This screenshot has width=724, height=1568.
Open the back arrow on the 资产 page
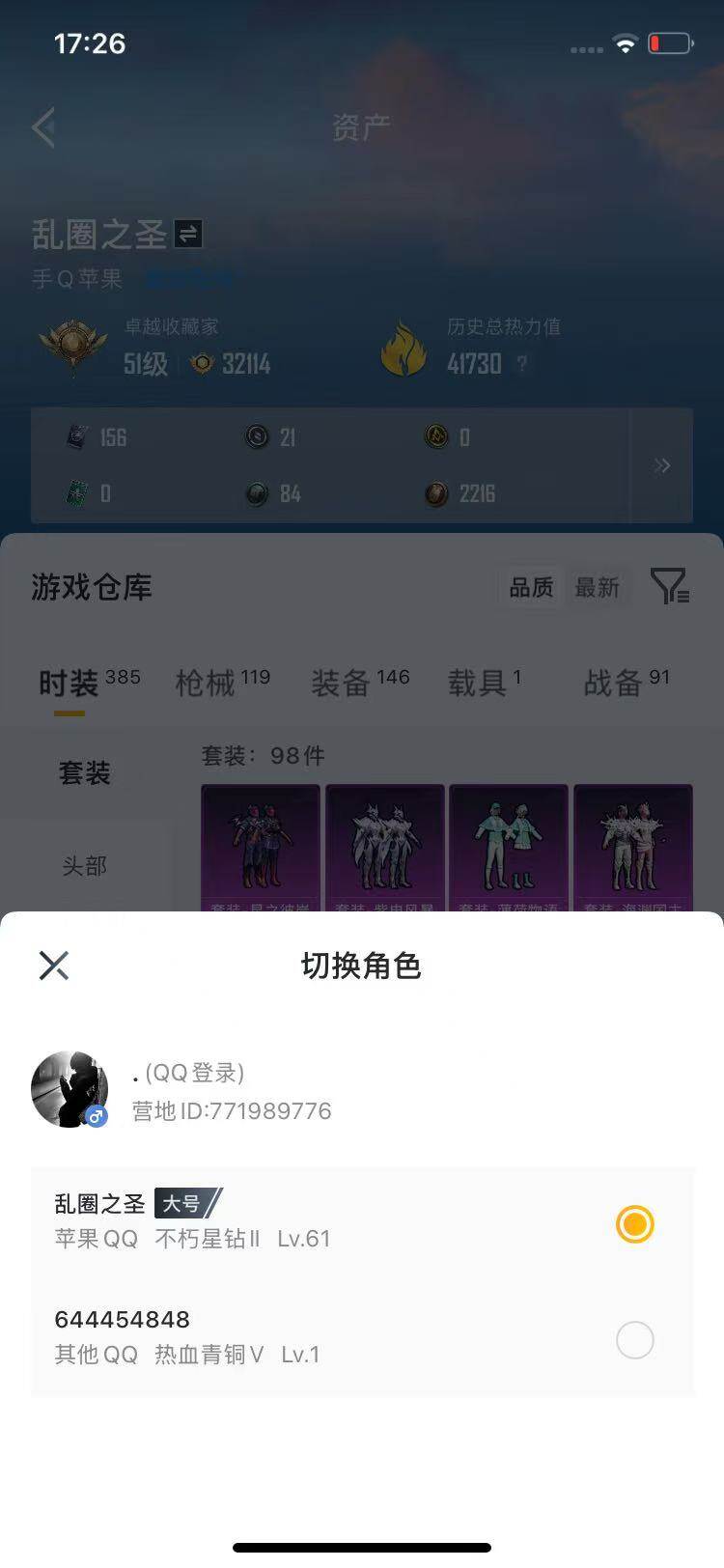point(43,126)
